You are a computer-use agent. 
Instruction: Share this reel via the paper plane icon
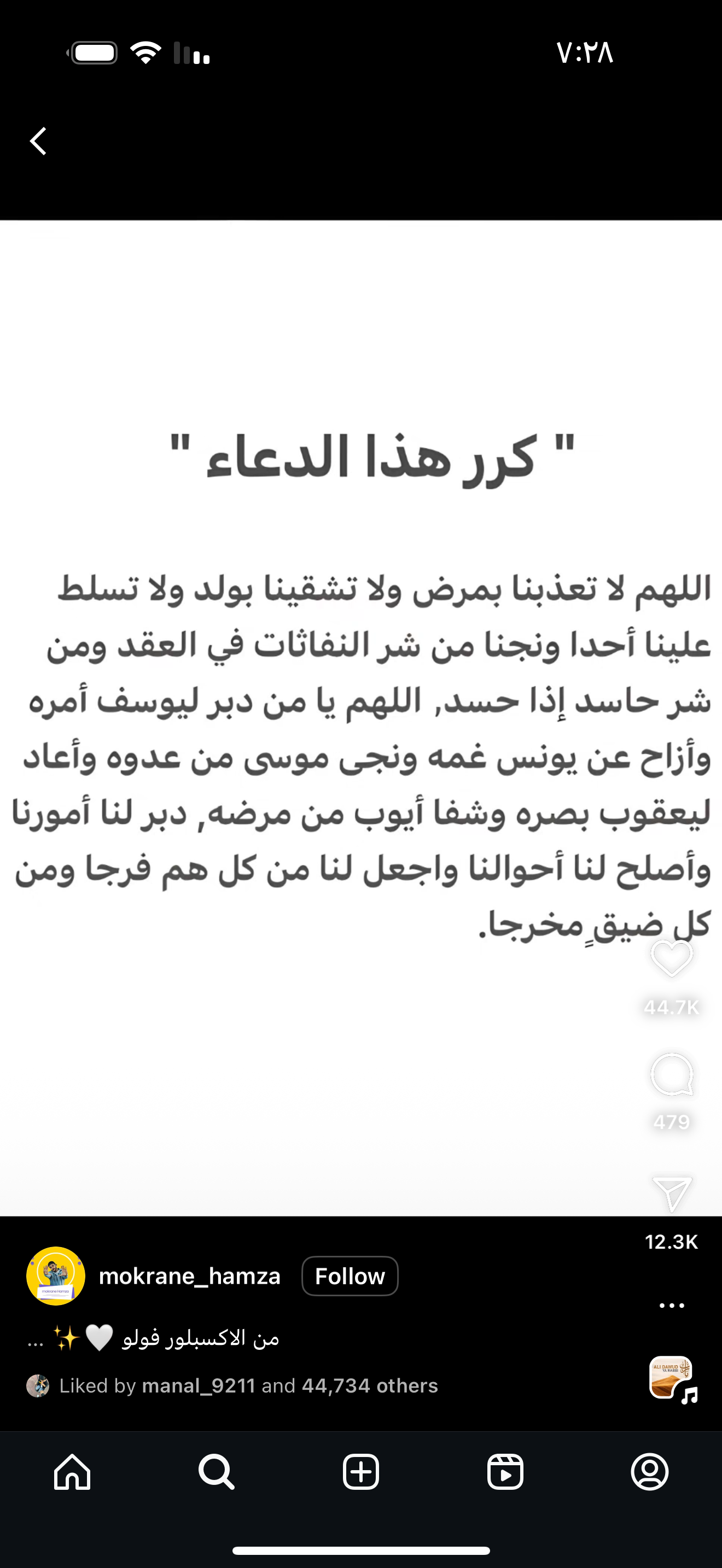tap(672, 1193)
